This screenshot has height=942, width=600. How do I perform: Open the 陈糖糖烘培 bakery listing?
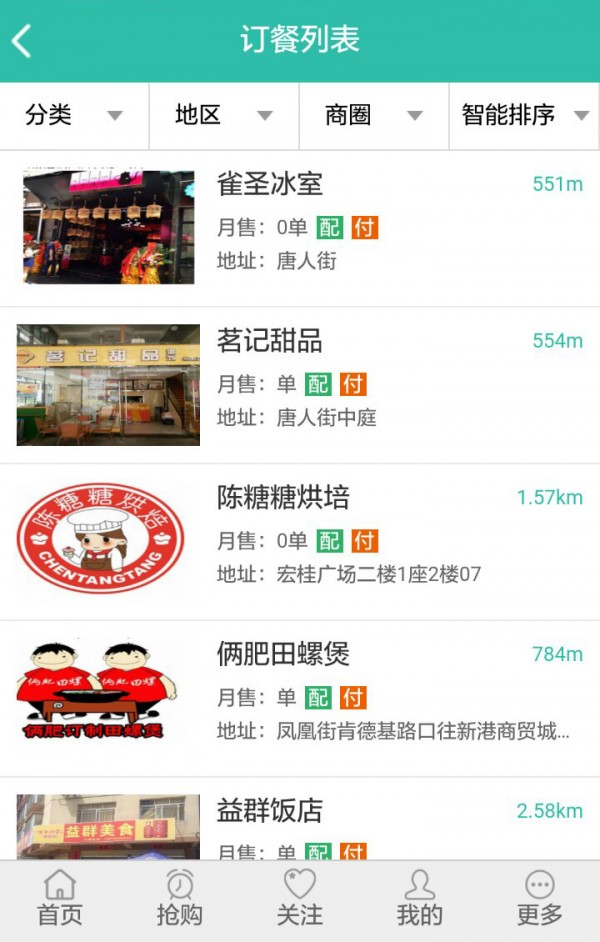click(300, 541)
